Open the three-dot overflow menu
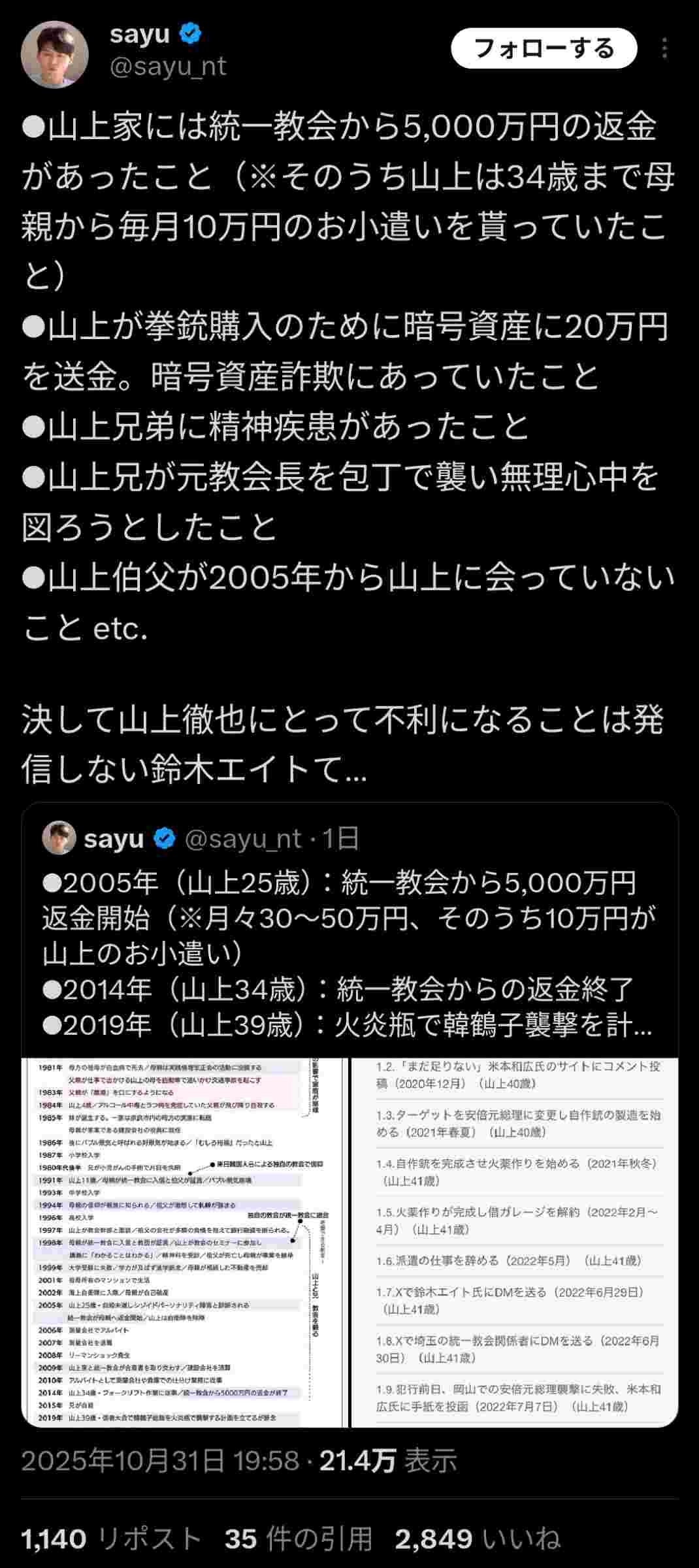699x1568 pixels. click(664, 49)
